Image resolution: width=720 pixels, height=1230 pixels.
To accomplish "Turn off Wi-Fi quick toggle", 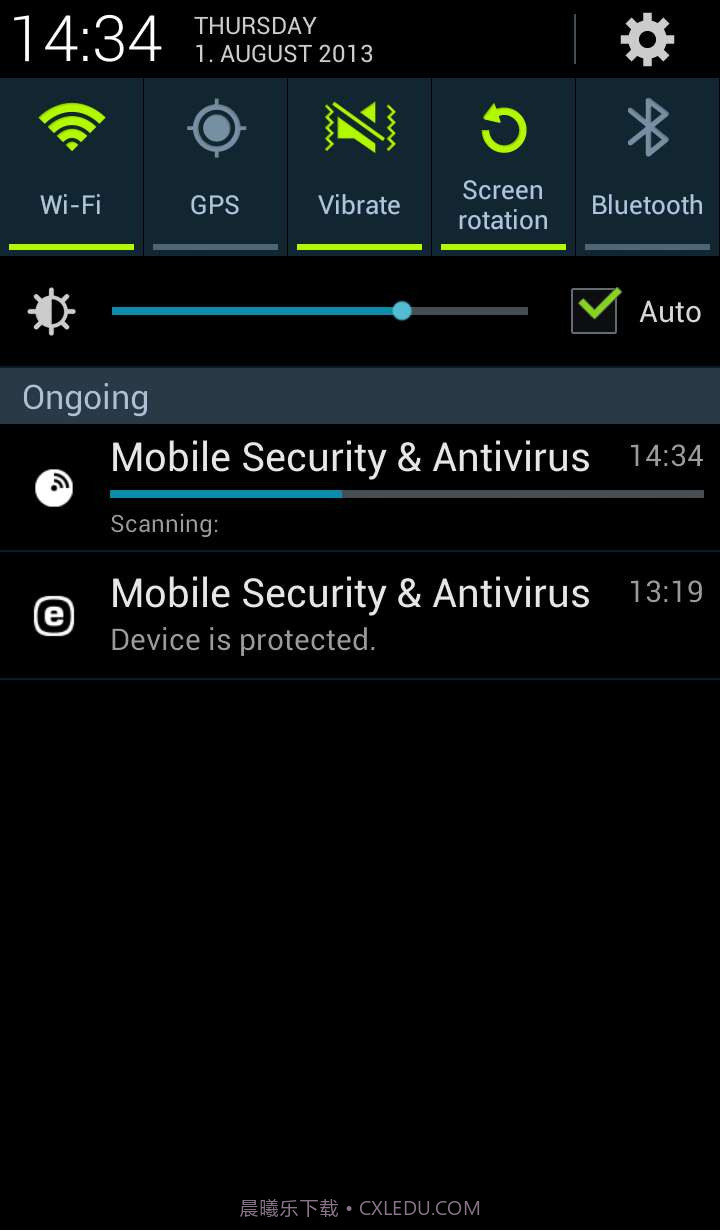I will pos(71,165).
